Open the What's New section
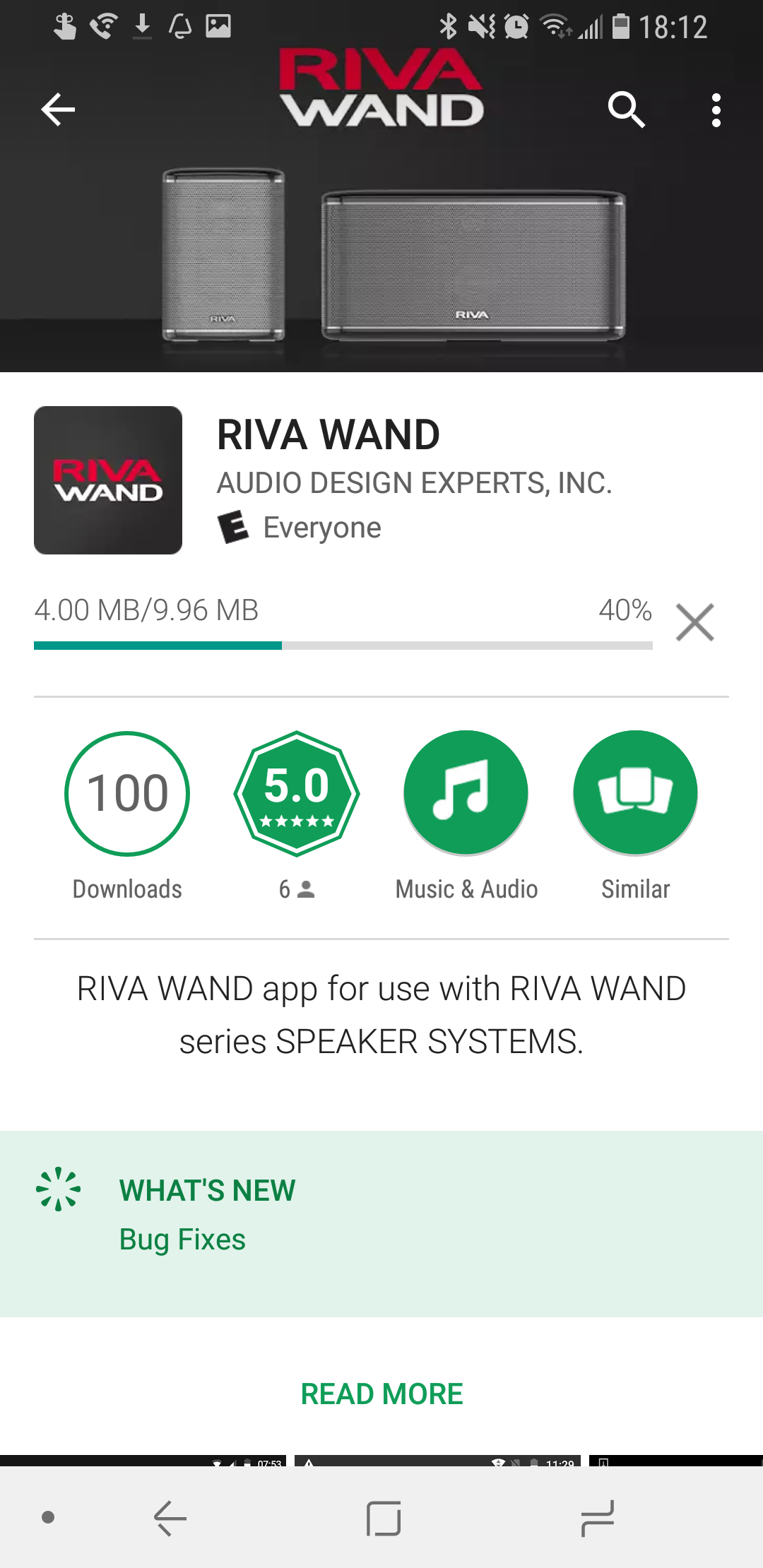 coord(381,1223)
